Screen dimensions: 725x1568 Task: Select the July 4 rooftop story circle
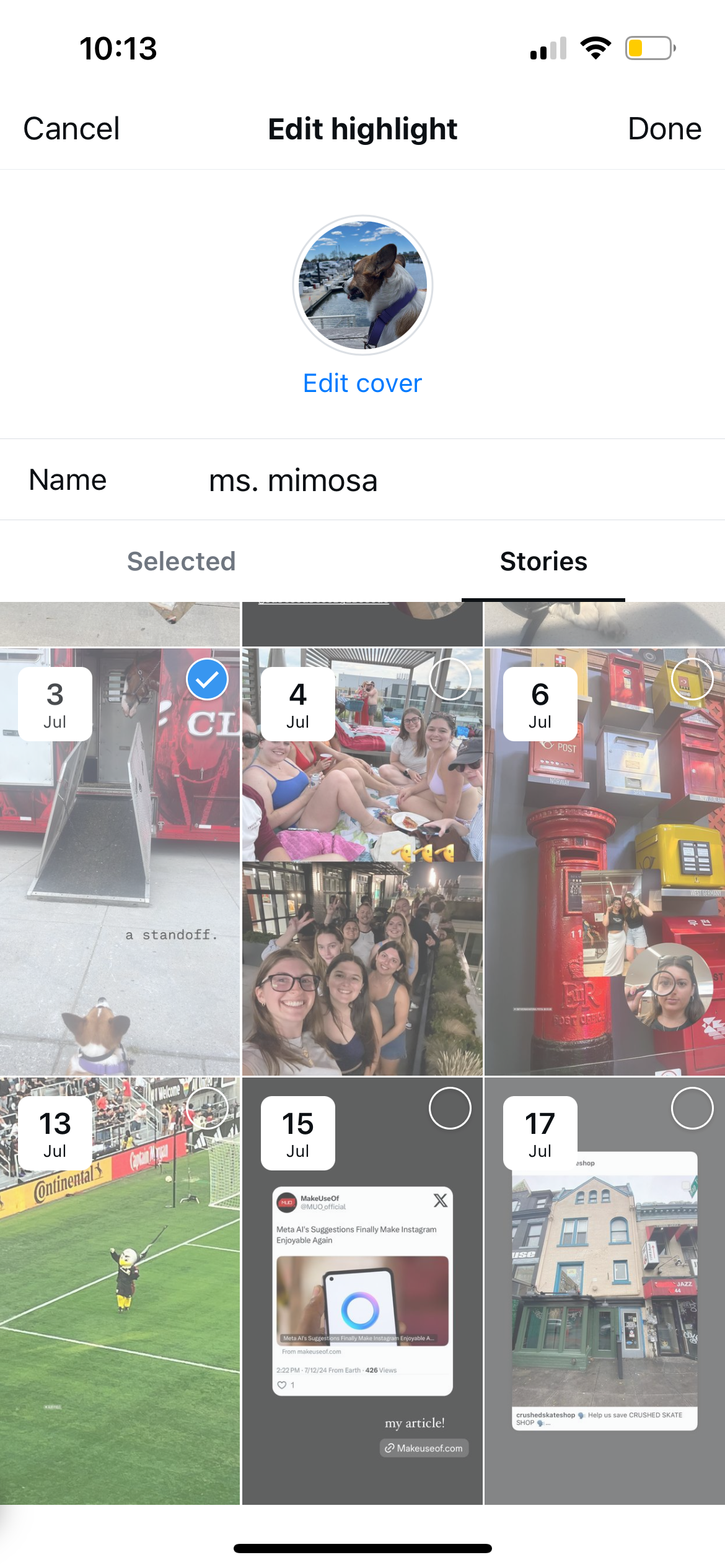coord(450,679)
